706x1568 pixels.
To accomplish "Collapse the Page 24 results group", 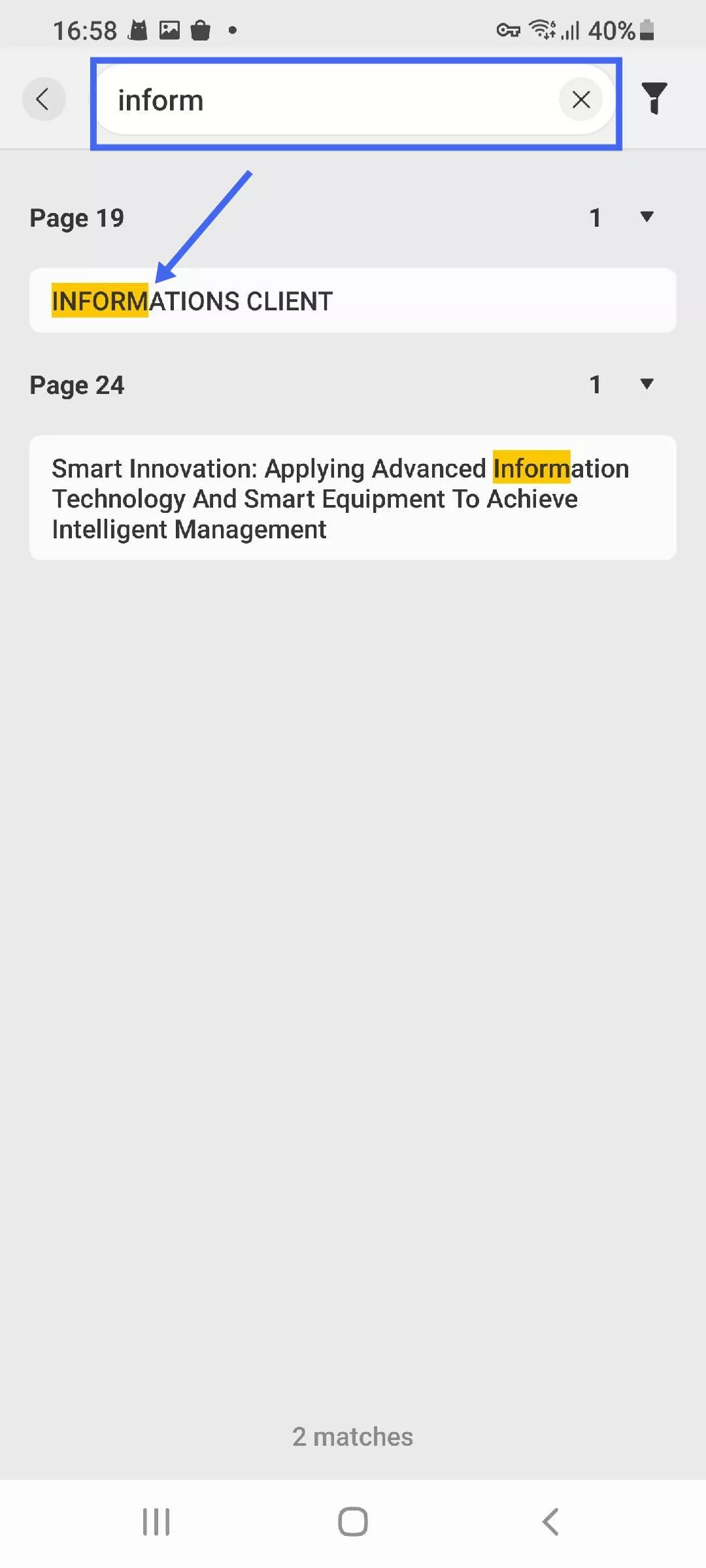I will (x=647, y=384).
